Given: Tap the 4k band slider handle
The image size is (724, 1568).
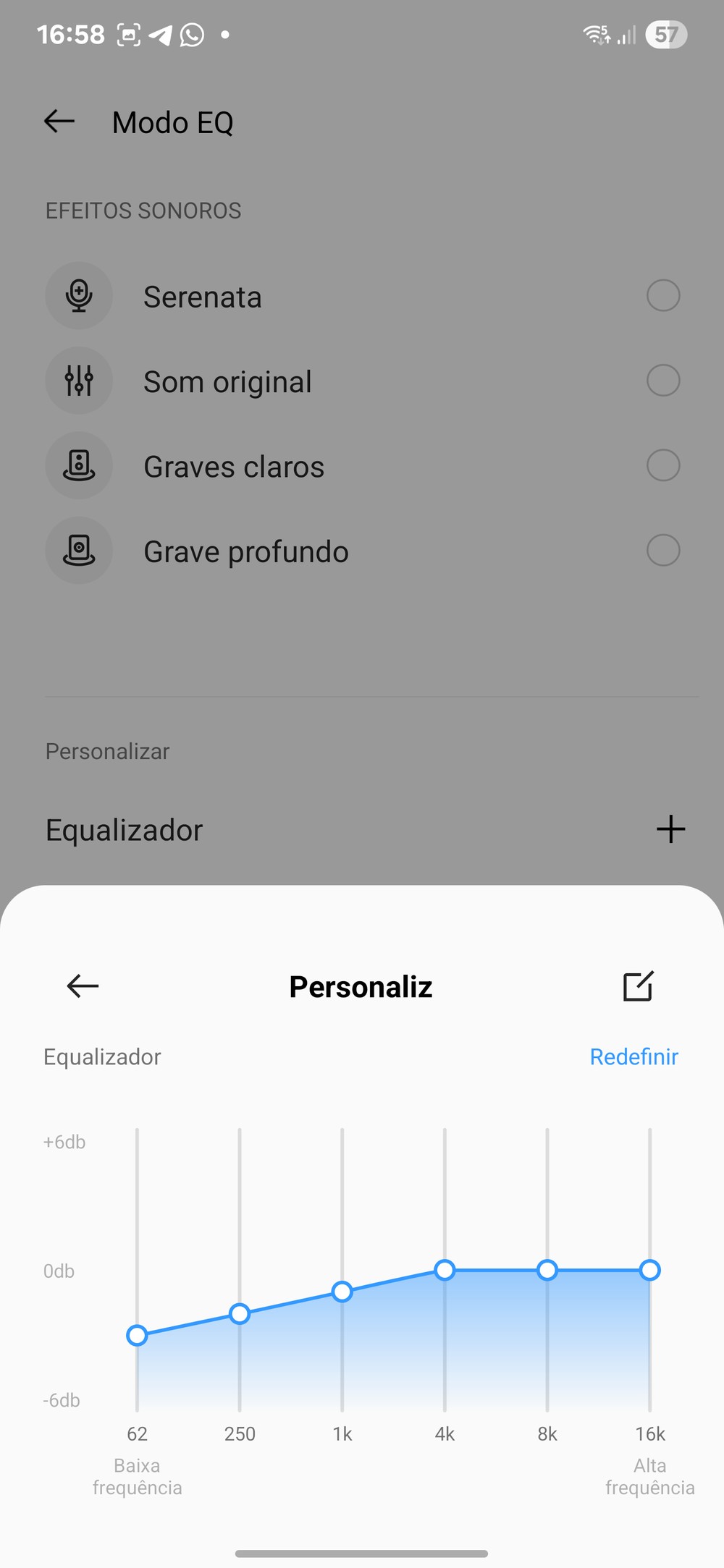Looking at the screenshot, I should (x=445, y=1270).
